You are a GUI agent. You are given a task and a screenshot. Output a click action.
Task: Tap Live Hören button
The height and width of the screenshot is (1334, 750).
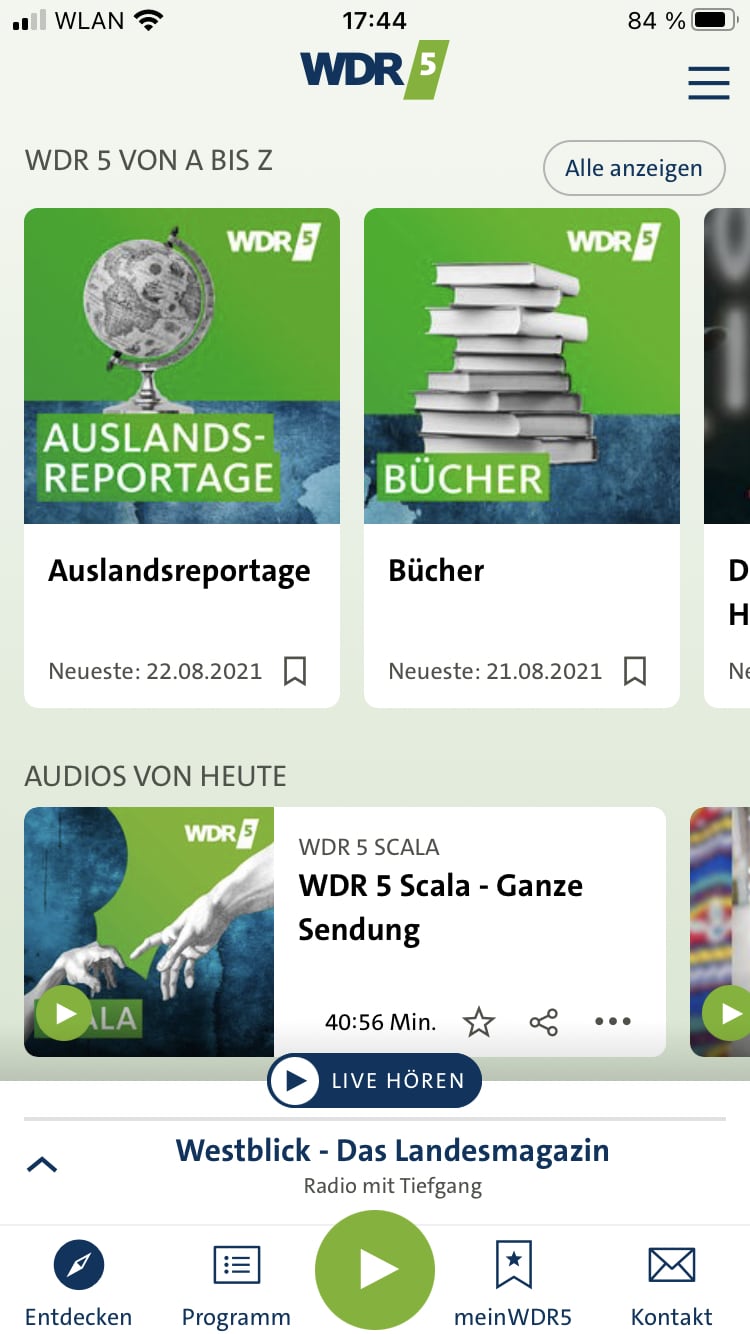tap(374, 1081)
